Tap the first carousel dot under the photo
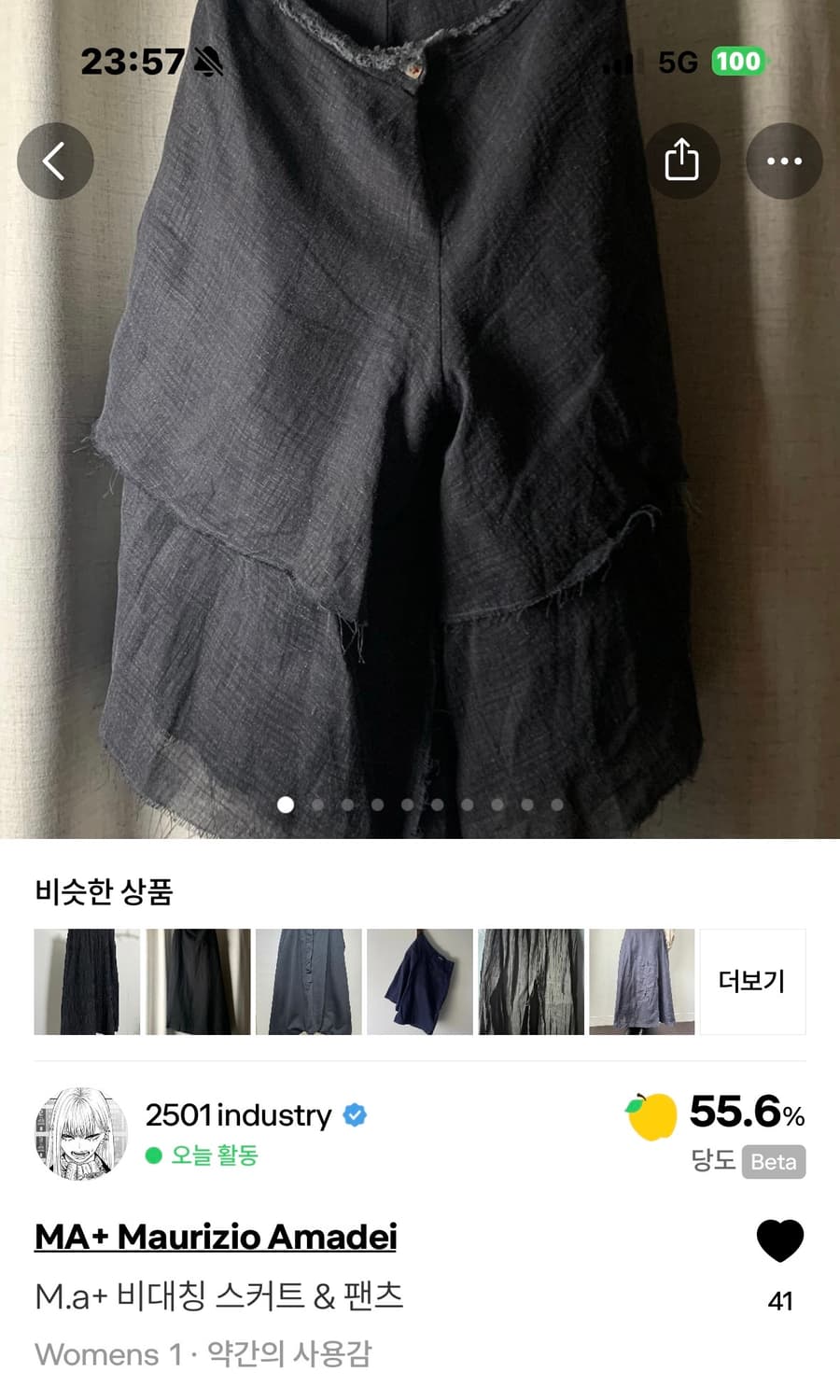The height and width of the screenshot is (1400, 840). [x=286, y=804]
